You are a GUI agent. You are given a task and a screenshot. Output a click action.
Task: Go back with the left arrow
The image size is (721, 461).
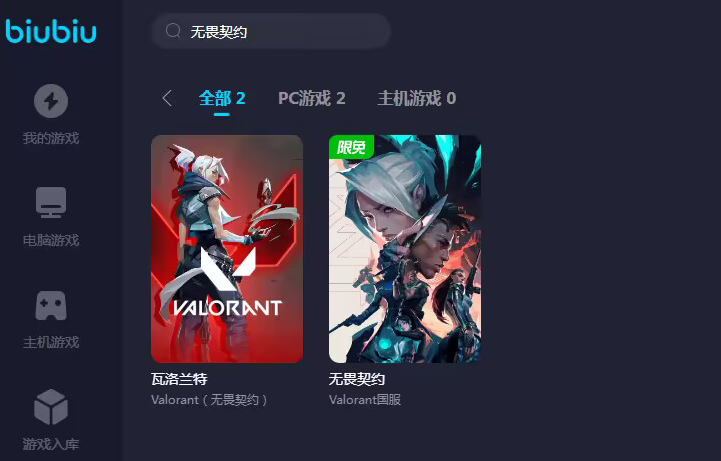167,98
